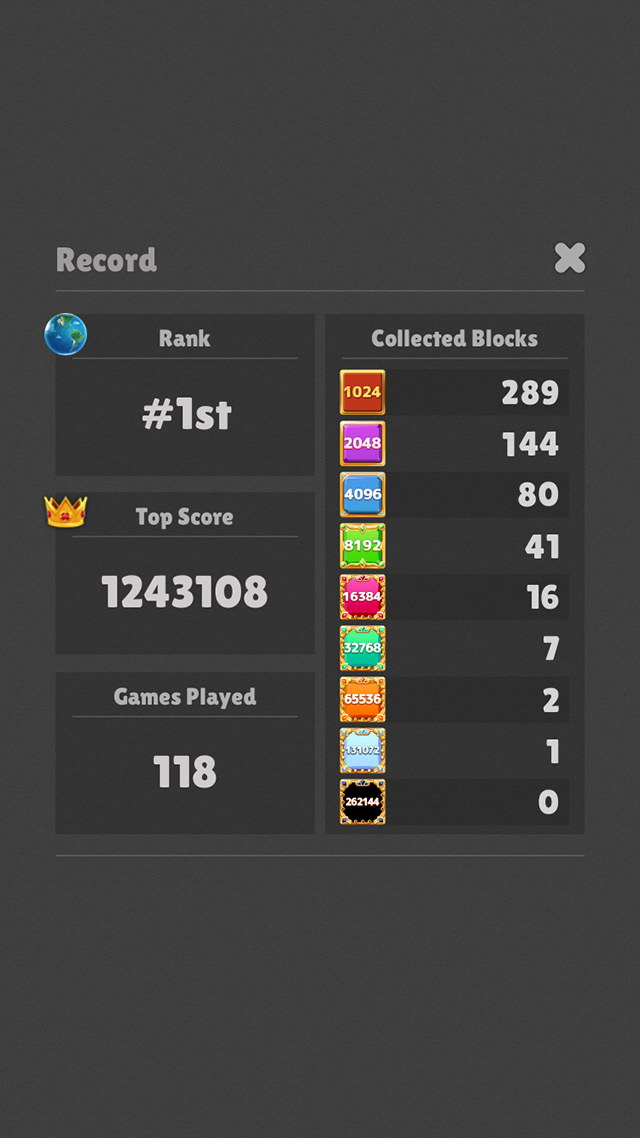Open the global Rank leaderboard card
This screenshot has height=1138, width=640.
(x=185, y=395)
